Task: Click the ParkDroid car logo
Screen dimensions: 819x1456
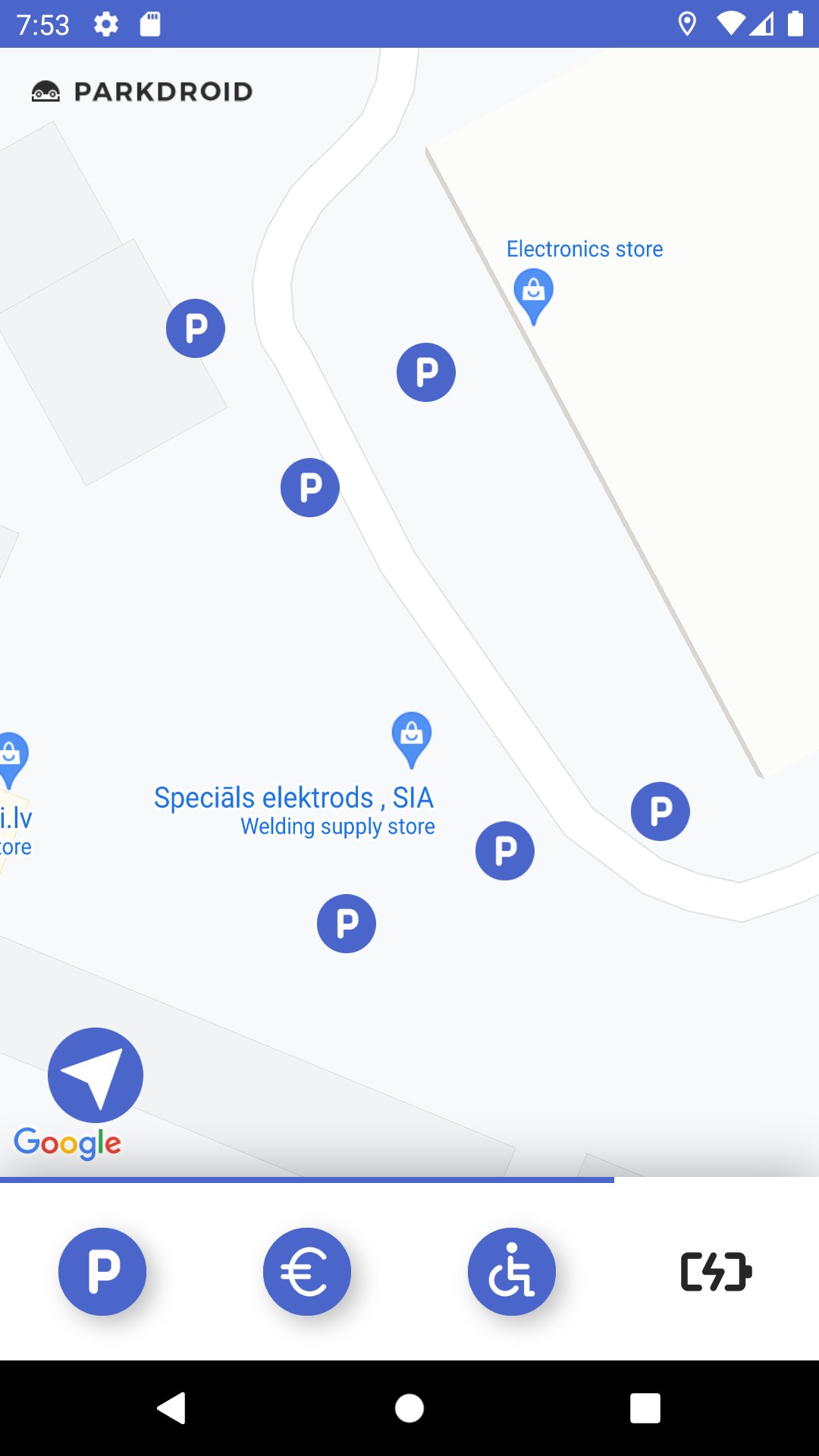Action: coord(47,91)
